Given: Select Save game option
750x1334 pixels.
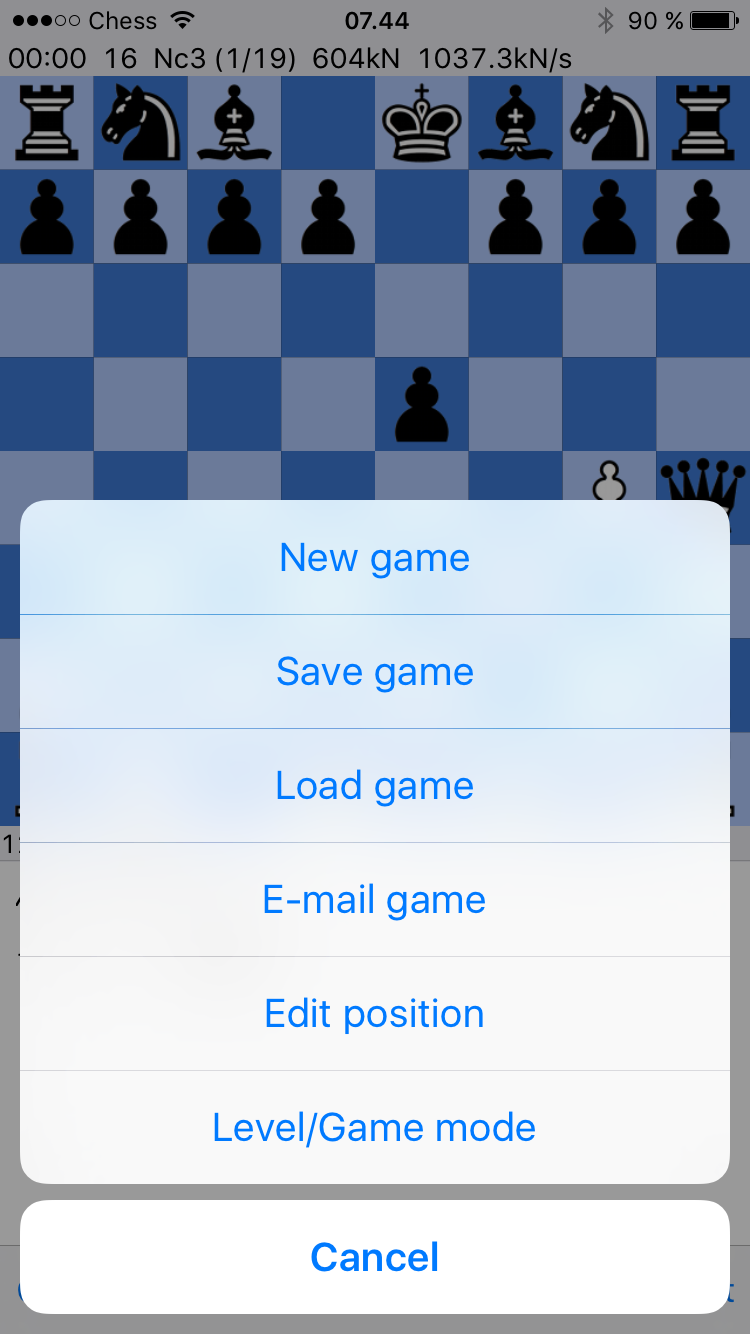Looking at the screenshot, I should pyautogui.click(x=375, y=671).
